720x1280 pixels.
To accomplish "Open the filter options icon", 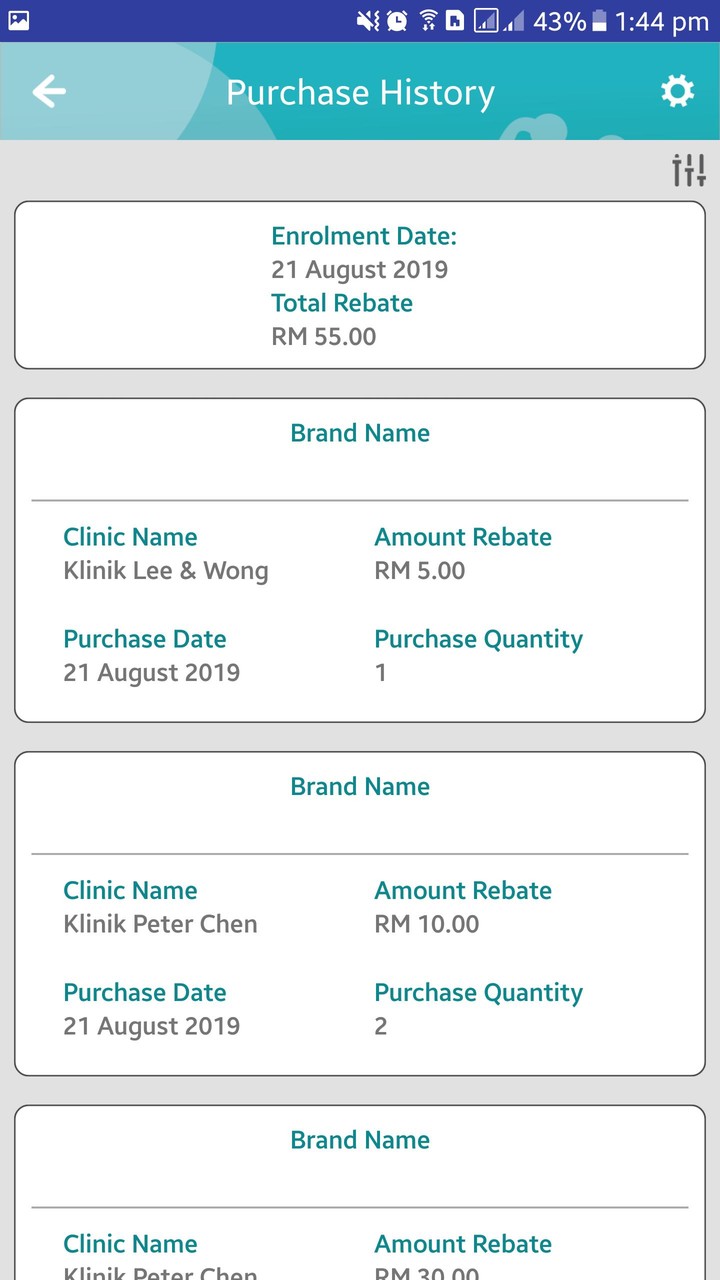I will (x=689, y=170).
